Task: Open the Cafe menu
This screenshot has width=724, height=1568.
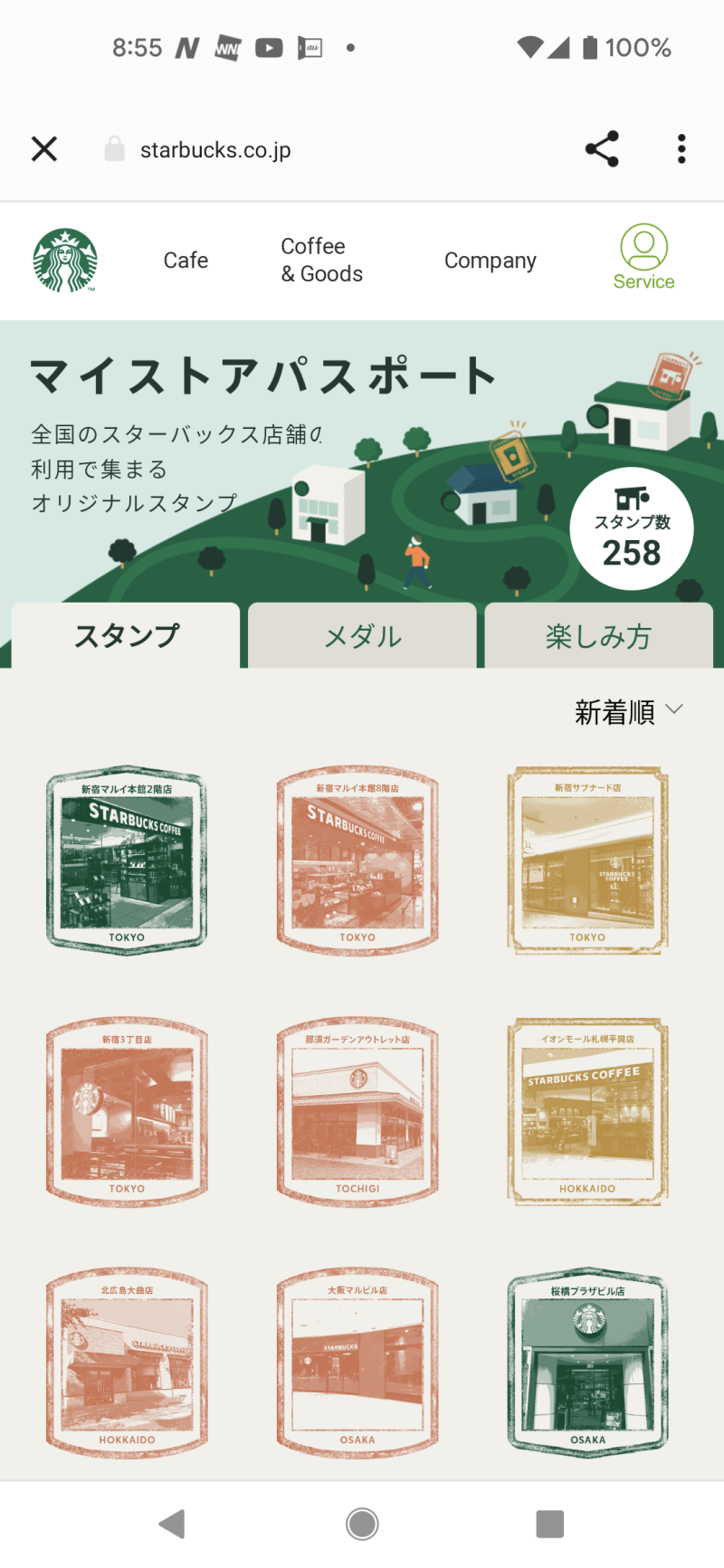Action: click(x=186, y=261)
